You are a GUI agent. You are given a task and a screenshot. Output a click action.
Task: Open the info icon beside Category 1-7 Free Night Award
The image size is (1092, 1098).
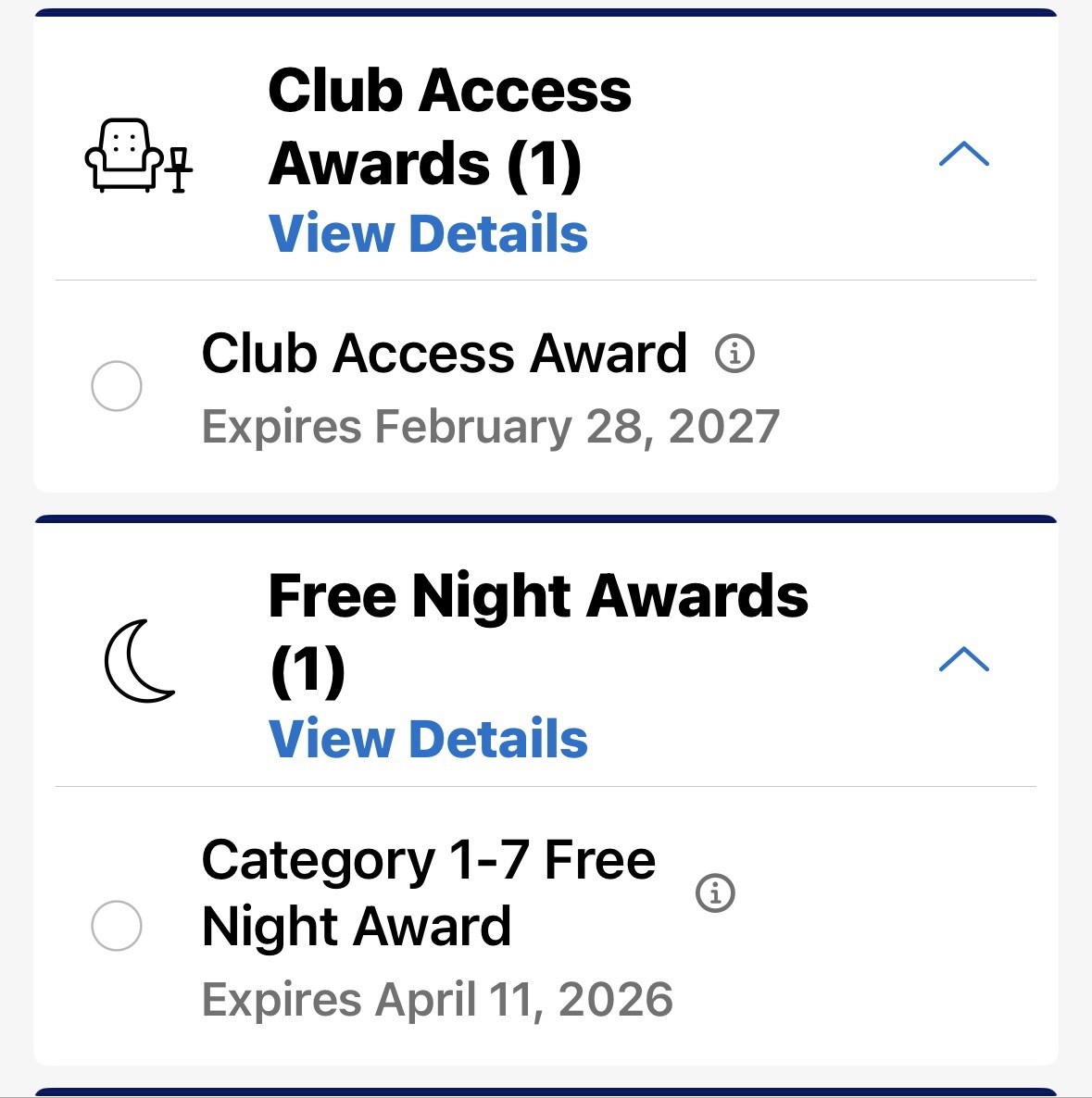pyautogui.click(x=715, y=893)
